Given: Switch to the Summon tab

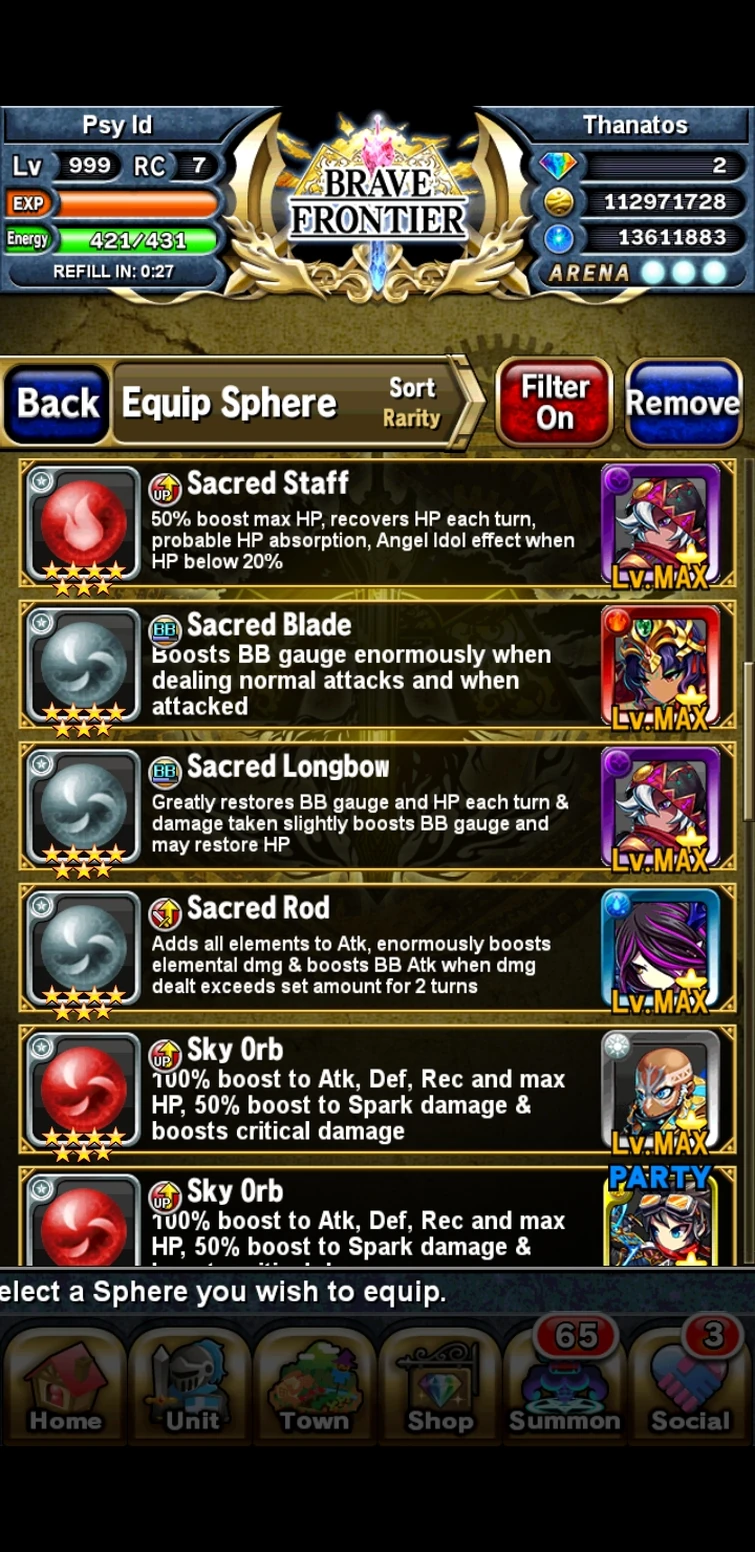Looking at the screenshot, I should [565, 1386].
